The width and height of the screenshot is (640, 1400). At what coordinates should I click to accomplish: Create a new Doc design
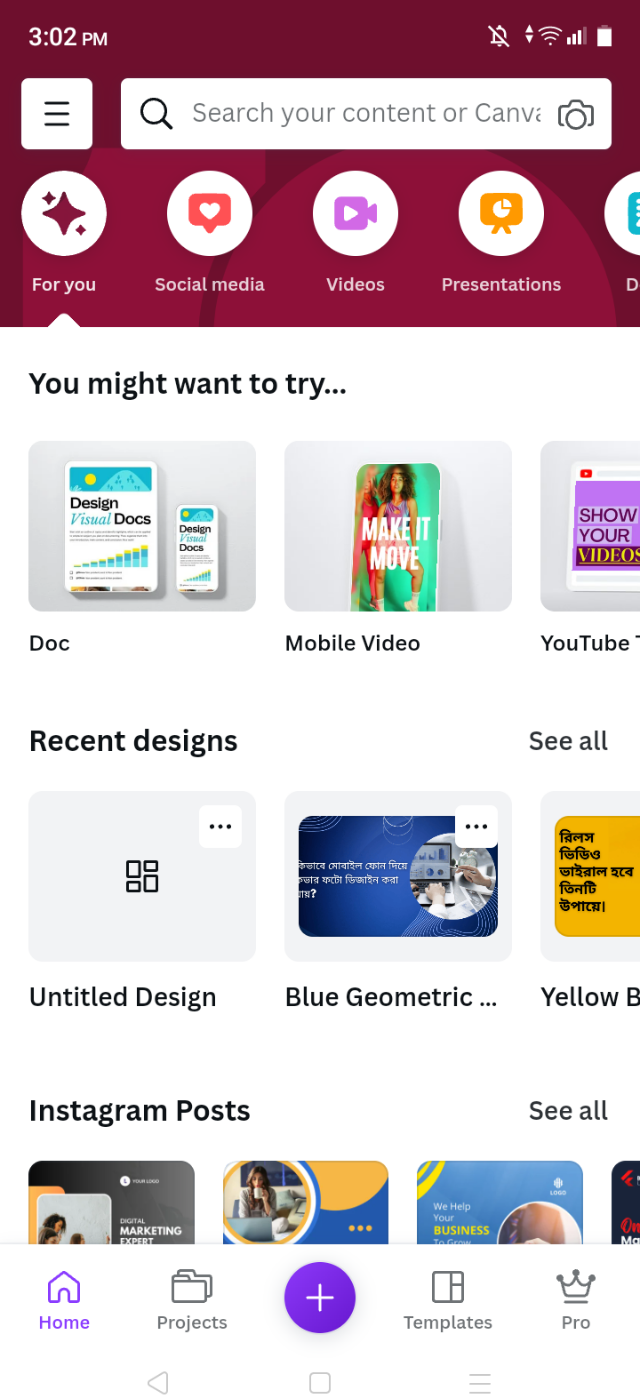[142, 527]
